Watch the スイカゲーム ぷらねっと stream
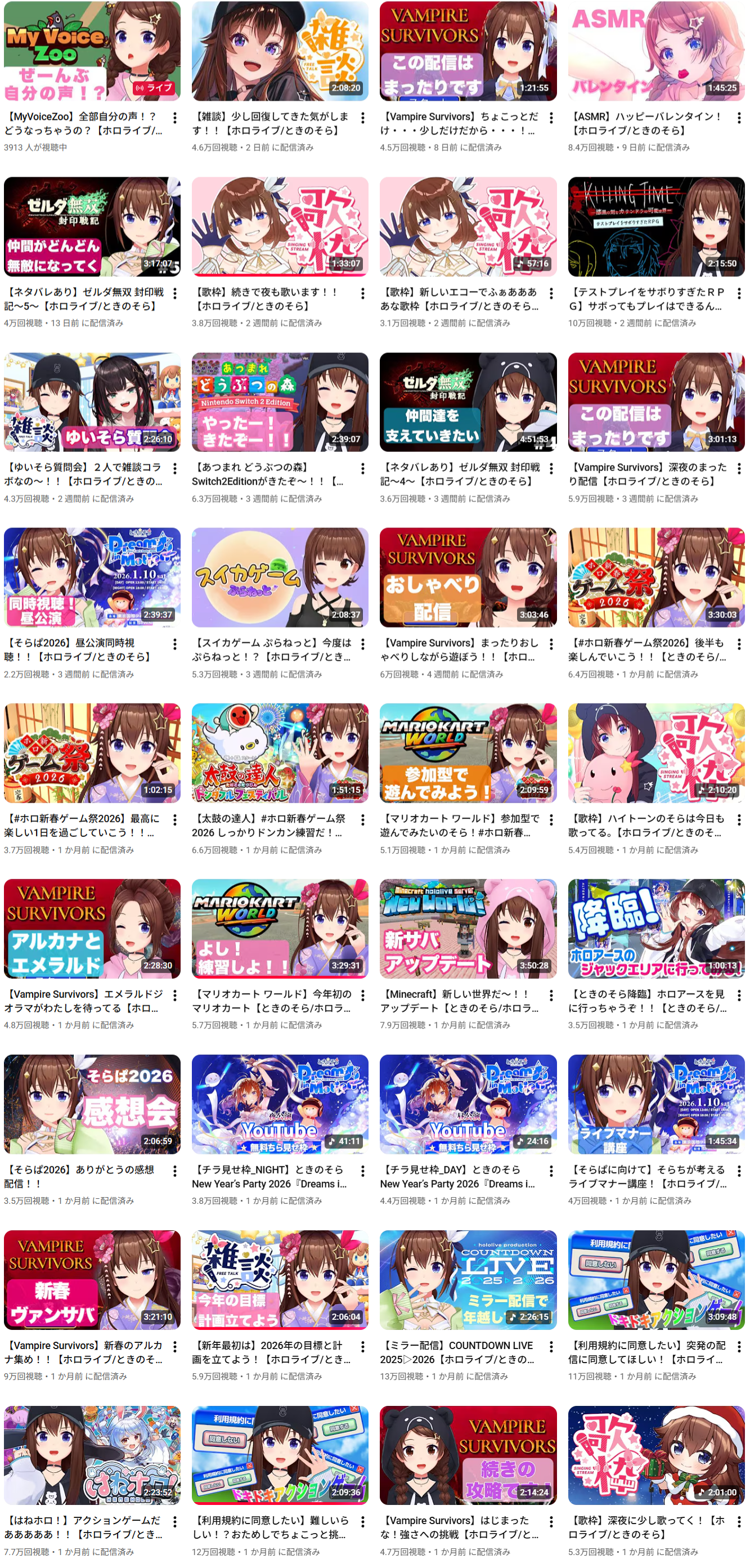This screenshot has width=750, height=1568. tap(280, 577)
